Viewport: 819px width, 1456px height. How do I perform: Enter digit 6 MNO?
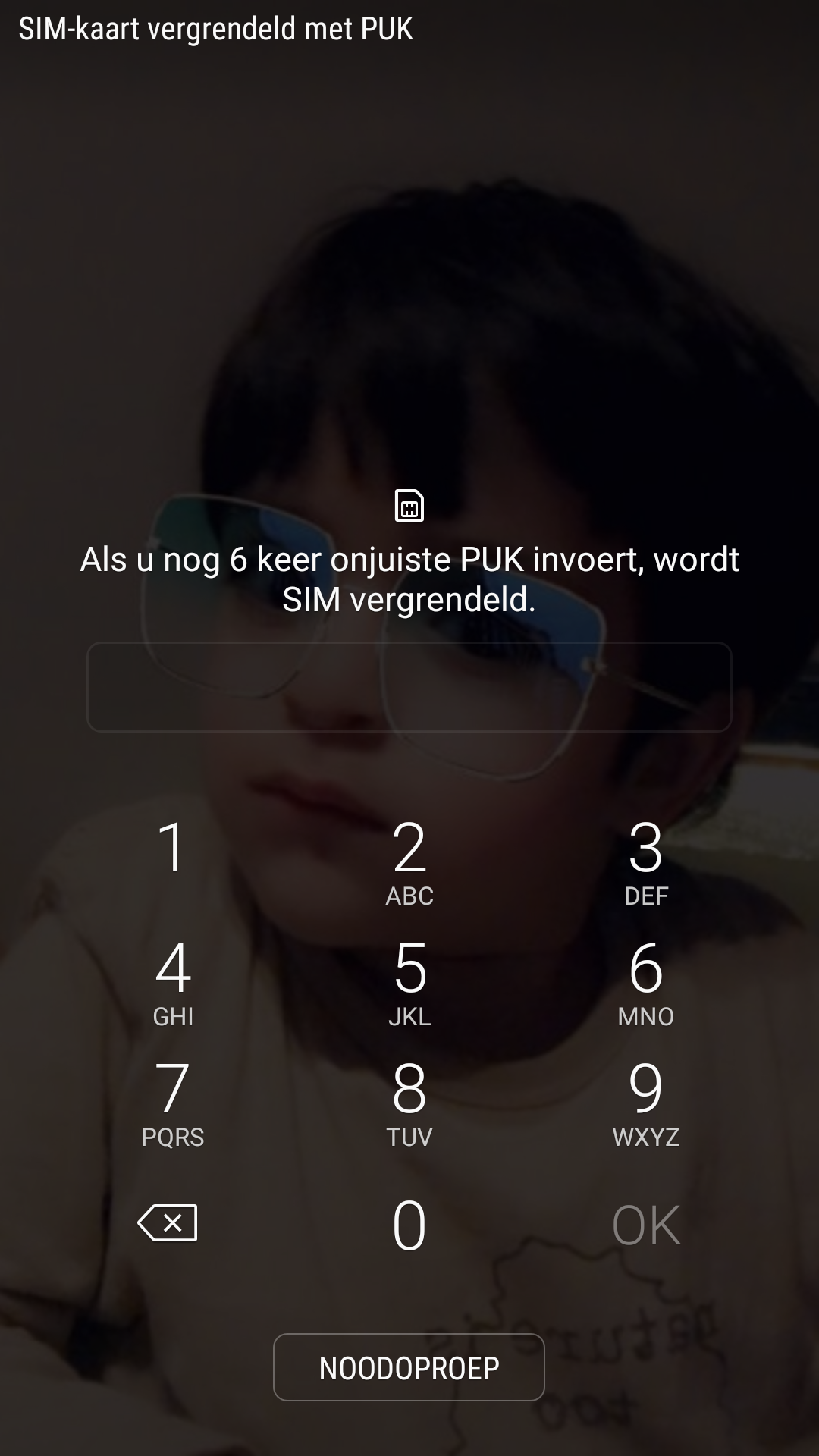point(646,983)
